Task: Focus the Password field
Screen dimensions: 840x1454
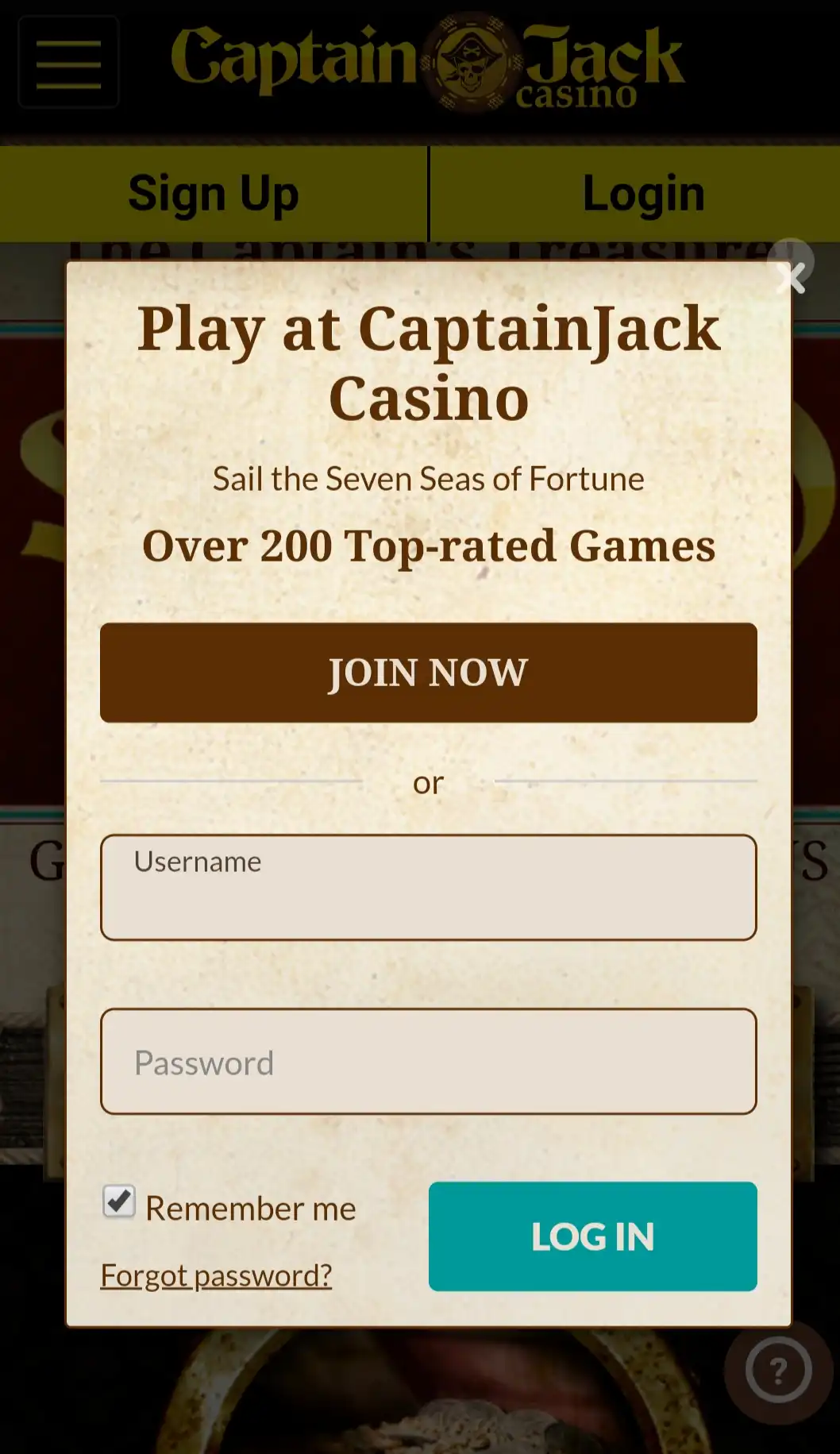Action: point(428,1062)
